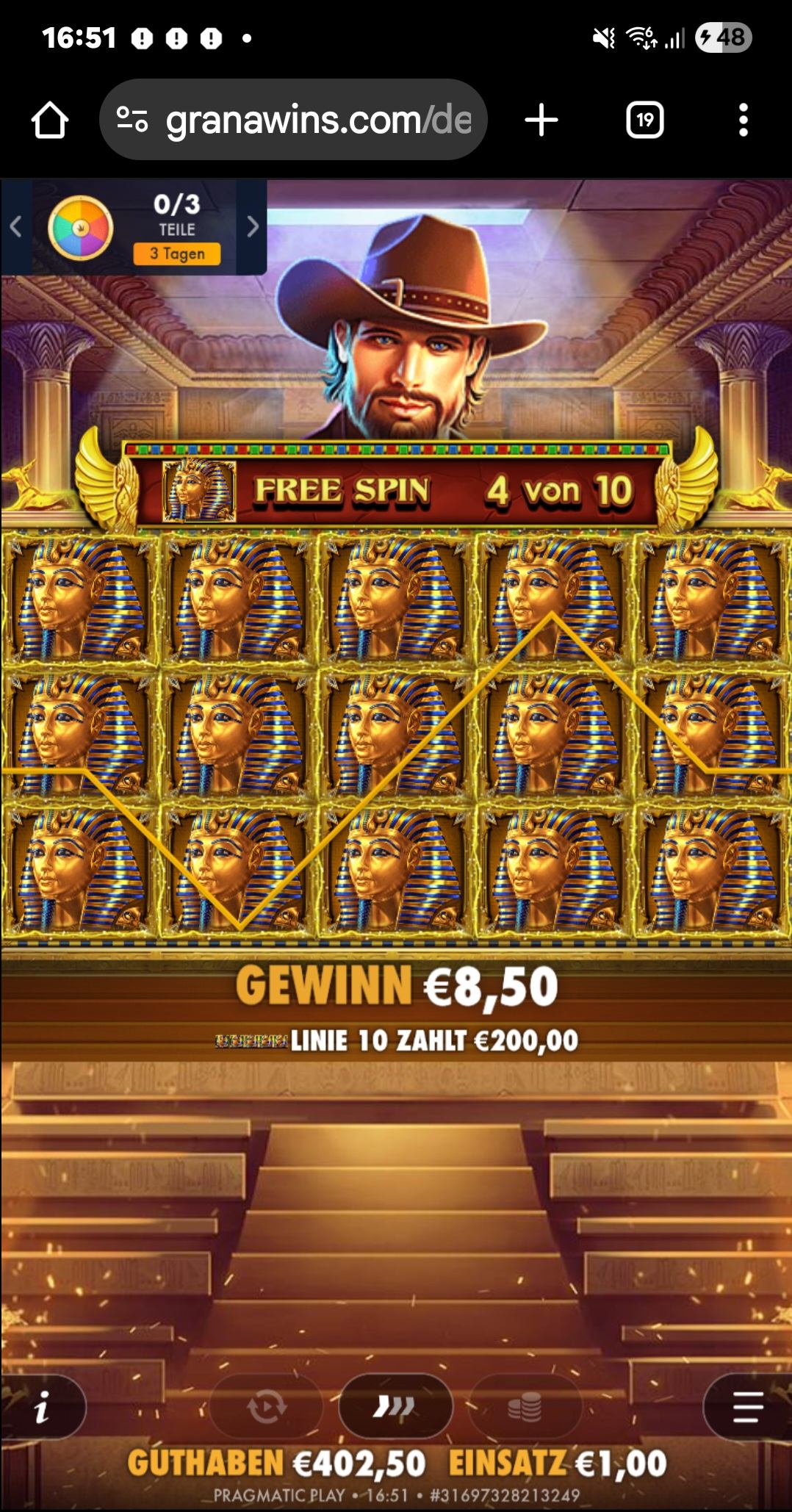The width and height of the screenshot is (792, 1512).
Task: Go to the previous promo widget
Action: pos(15,228)
